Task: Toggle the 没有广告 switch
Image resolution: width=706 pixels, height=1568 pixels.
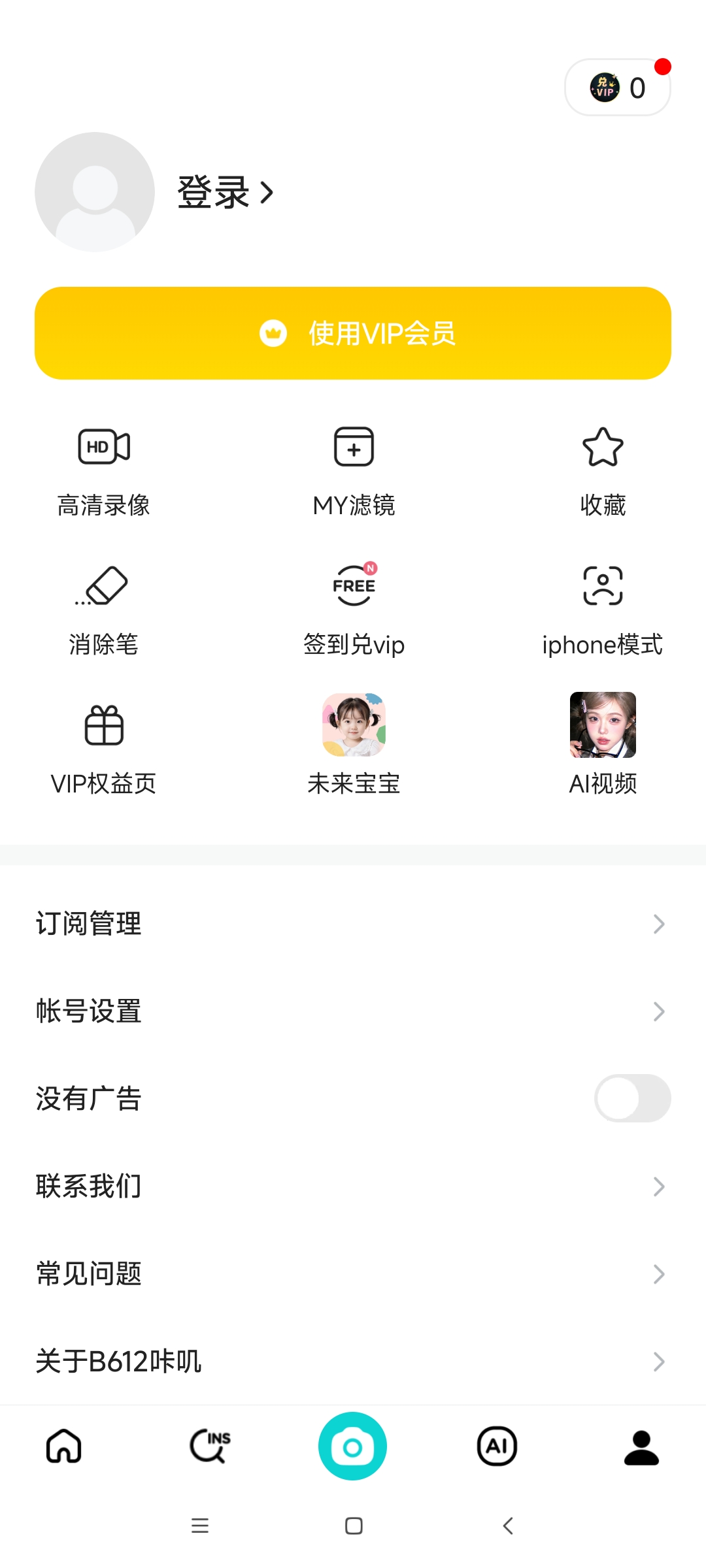Action: 632,1098
